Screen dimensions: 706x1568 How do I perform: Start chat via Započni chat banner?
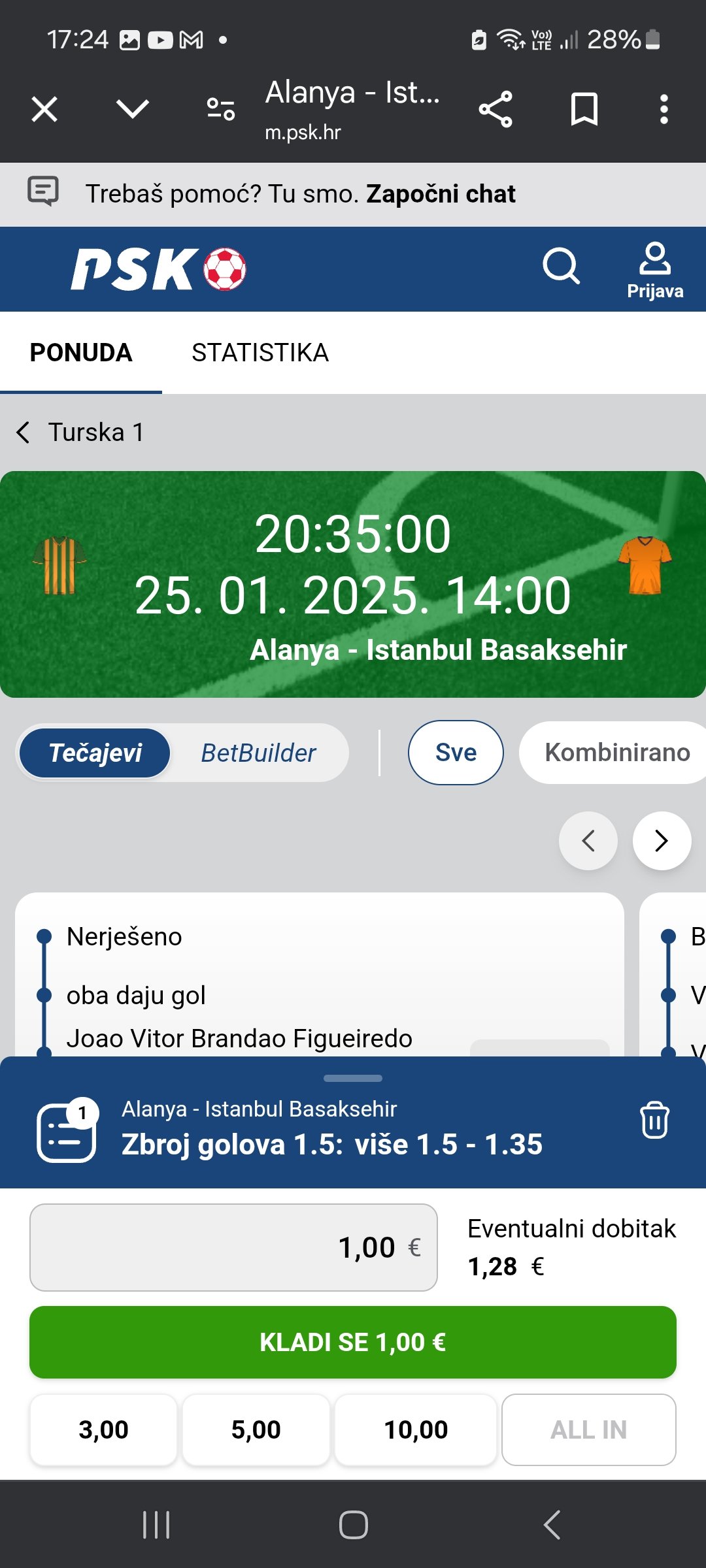(x=440, y=194)
